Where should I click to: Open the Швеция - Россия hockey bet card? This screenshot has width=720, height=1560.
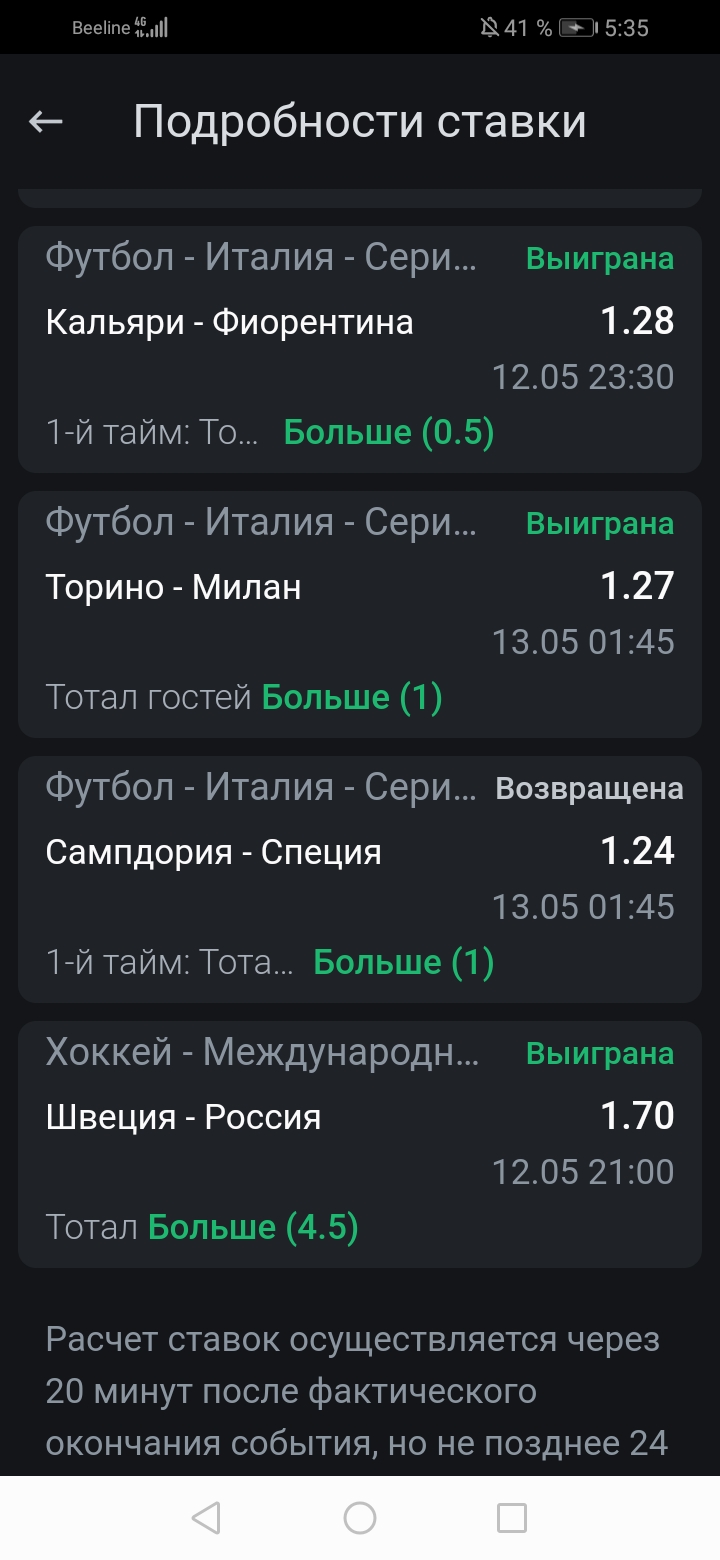[x=359, y=1144]
